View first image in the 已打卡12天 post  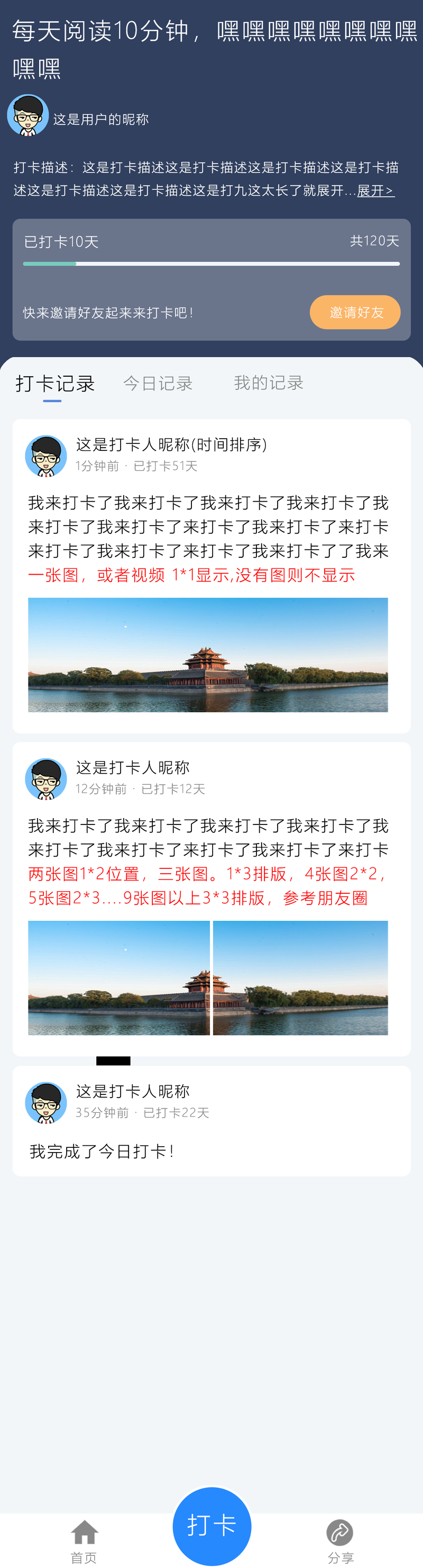pyautogui.click(x=118, y=977)
